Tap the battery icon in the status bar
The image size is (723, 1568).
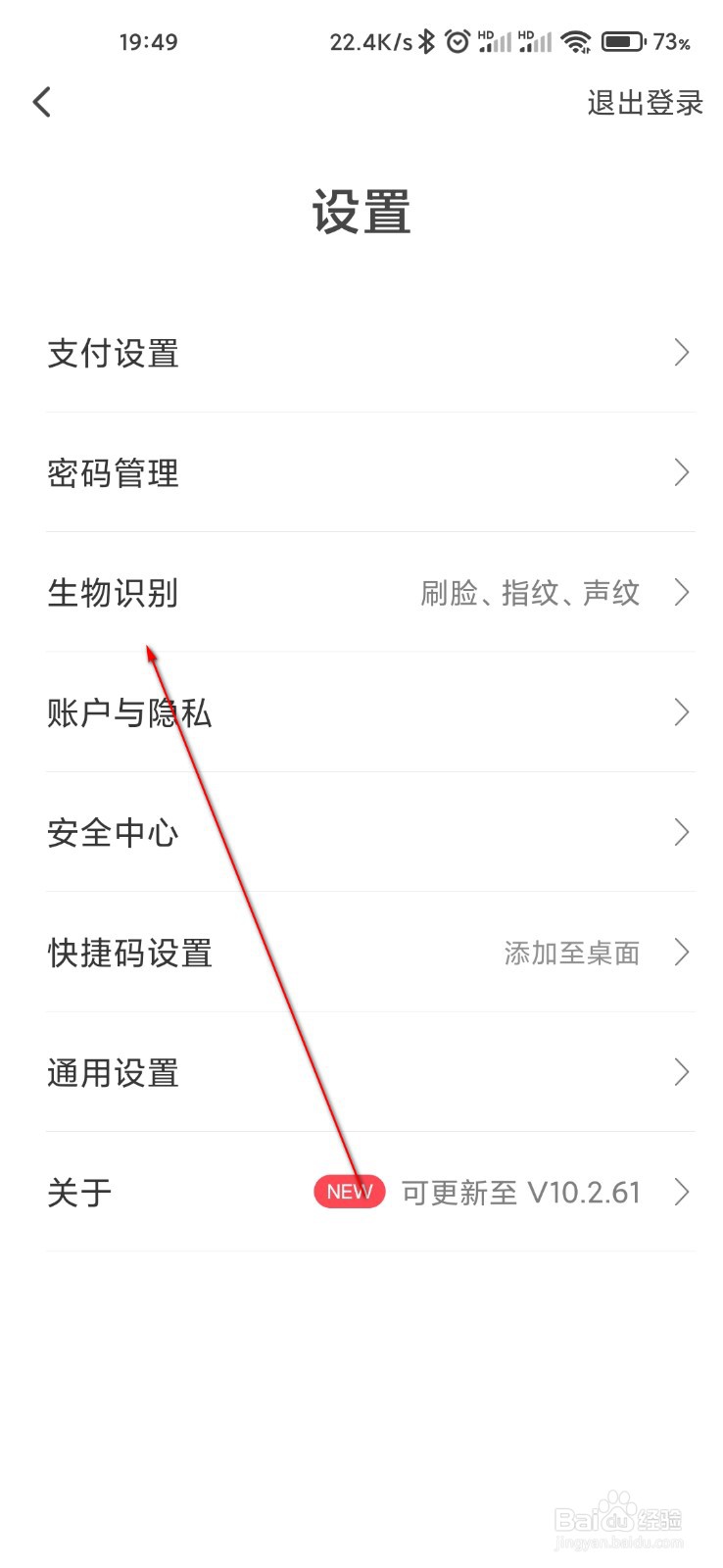click(623, 40)
